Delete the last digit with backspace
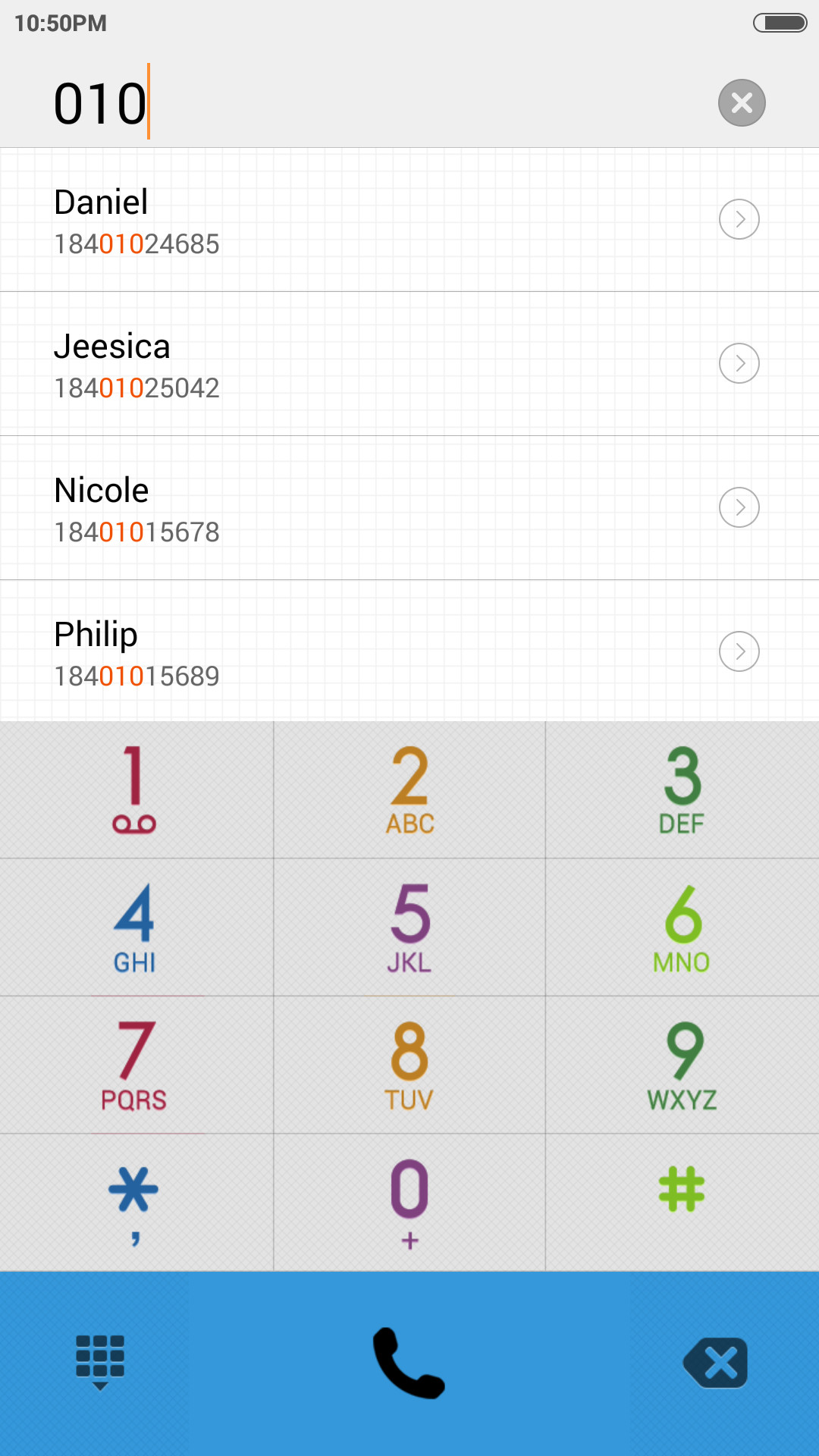Viewport: 819px width, 1456px height. click(x=715, y=1363)
